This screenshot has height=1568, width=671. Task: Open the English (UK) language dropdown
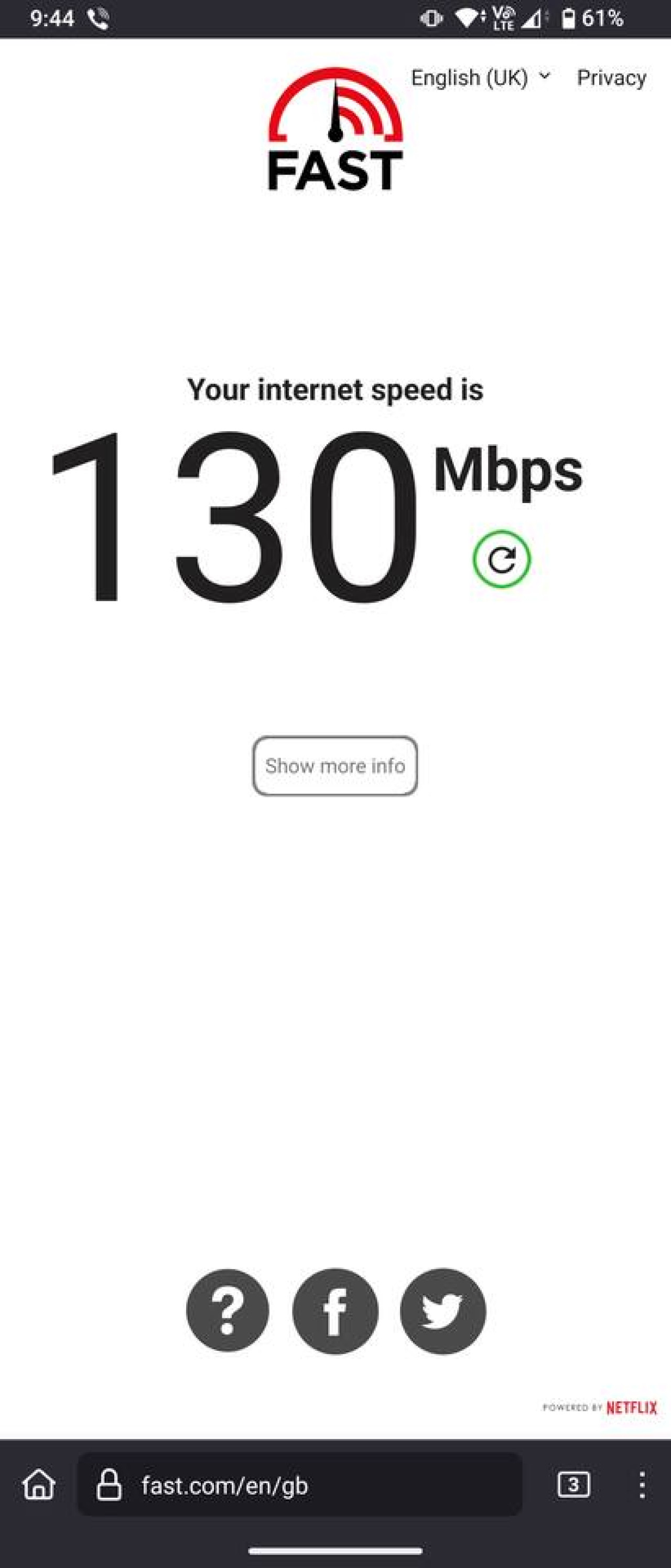tap(479, 78)
